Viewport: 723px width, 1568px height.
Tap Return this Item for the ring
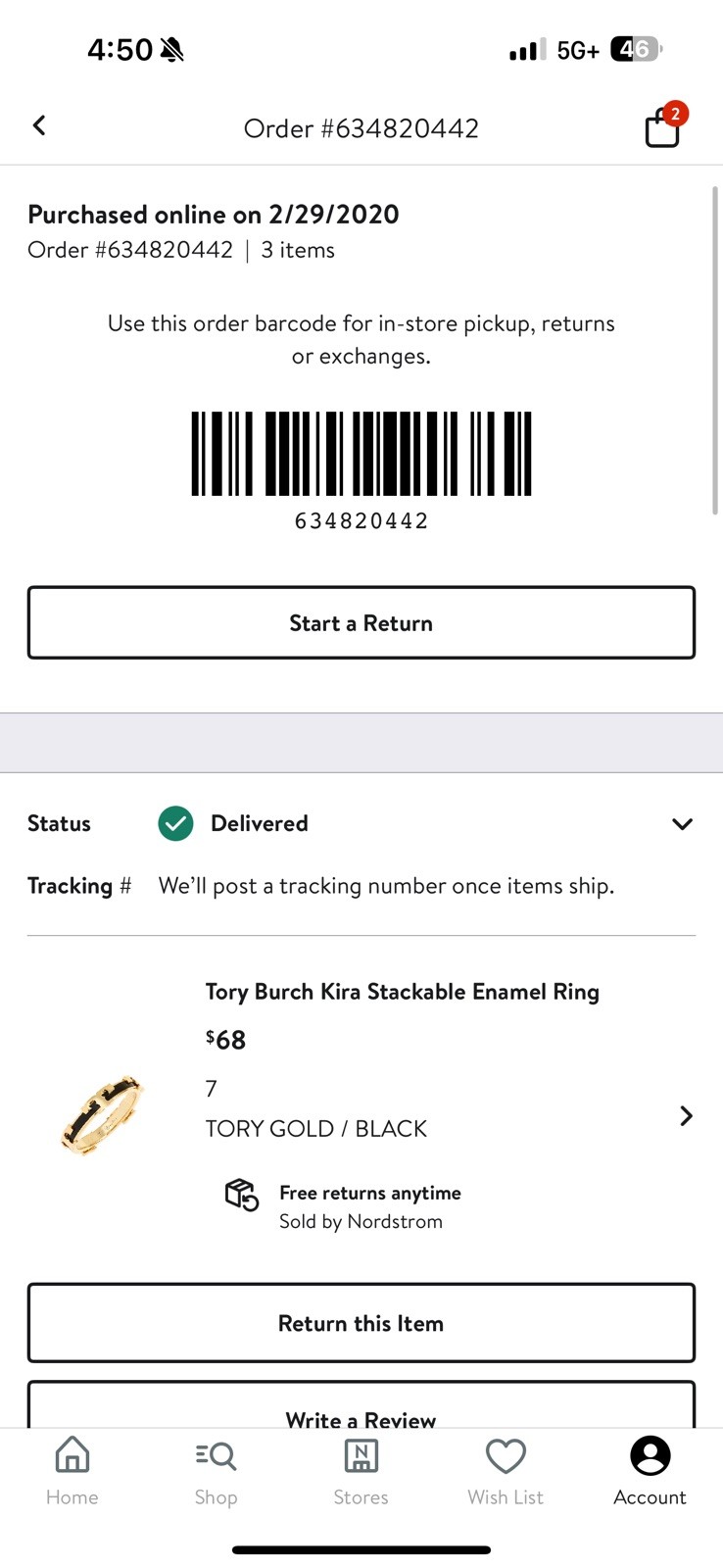pyautogui.click(x=361, y=1323)
